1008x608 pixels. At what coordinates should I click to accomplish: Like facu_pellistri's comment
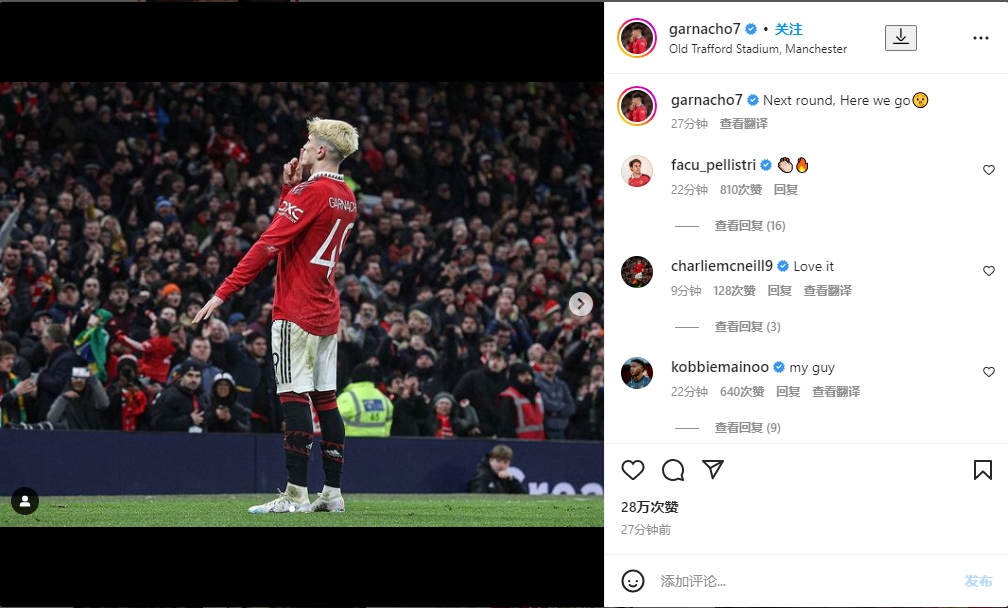(x=988, y=170)
